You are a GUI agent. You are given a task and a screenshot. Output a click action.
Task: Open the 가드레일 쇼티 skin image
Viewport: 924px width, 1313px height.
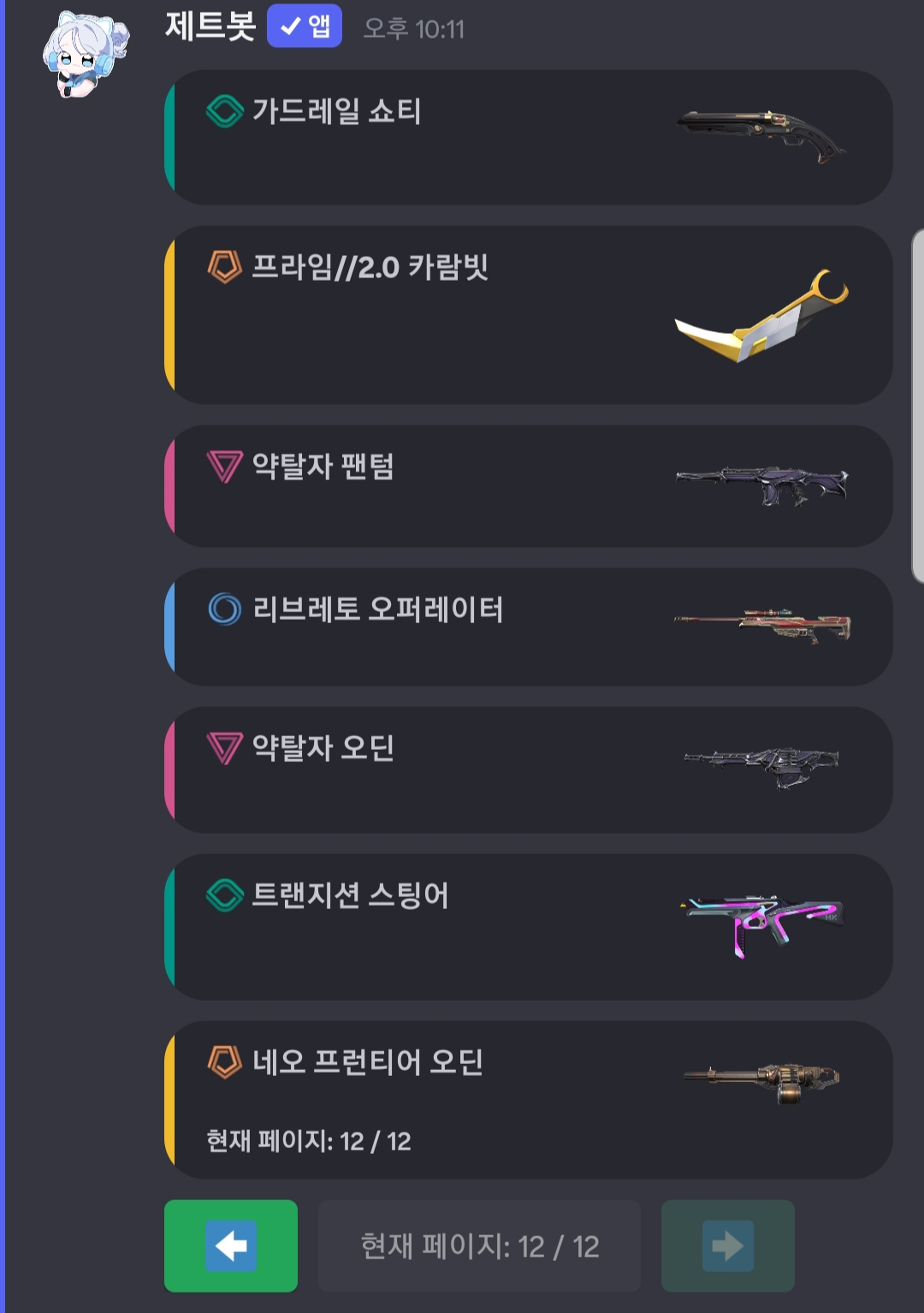click(x=761, y=135)
